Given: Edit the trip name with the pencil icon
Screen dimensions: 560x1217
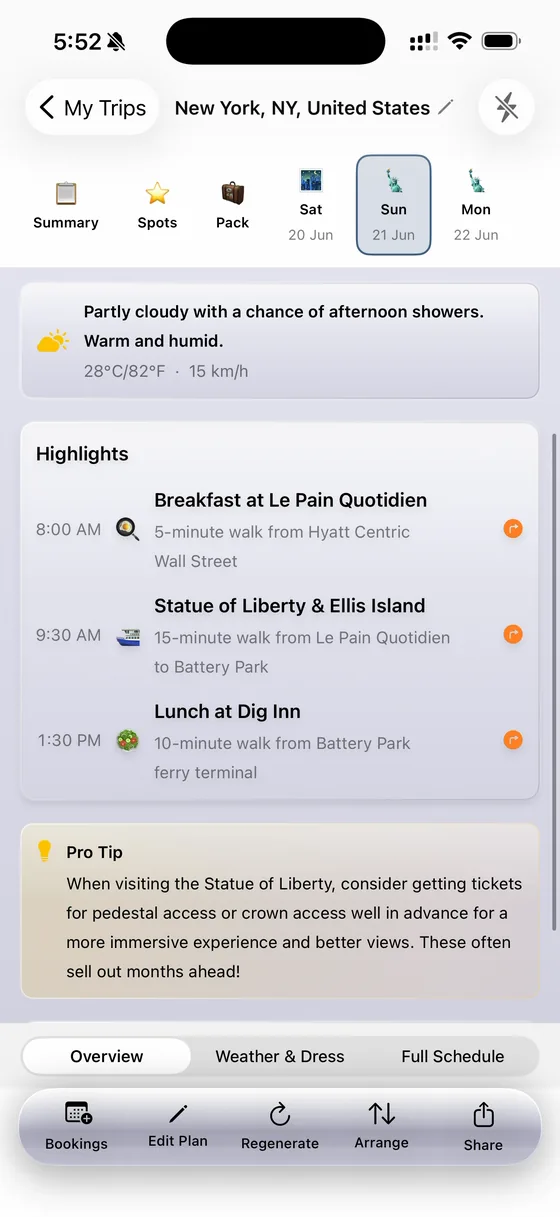Looking at the screenshot, I should [x=446, y=107].
